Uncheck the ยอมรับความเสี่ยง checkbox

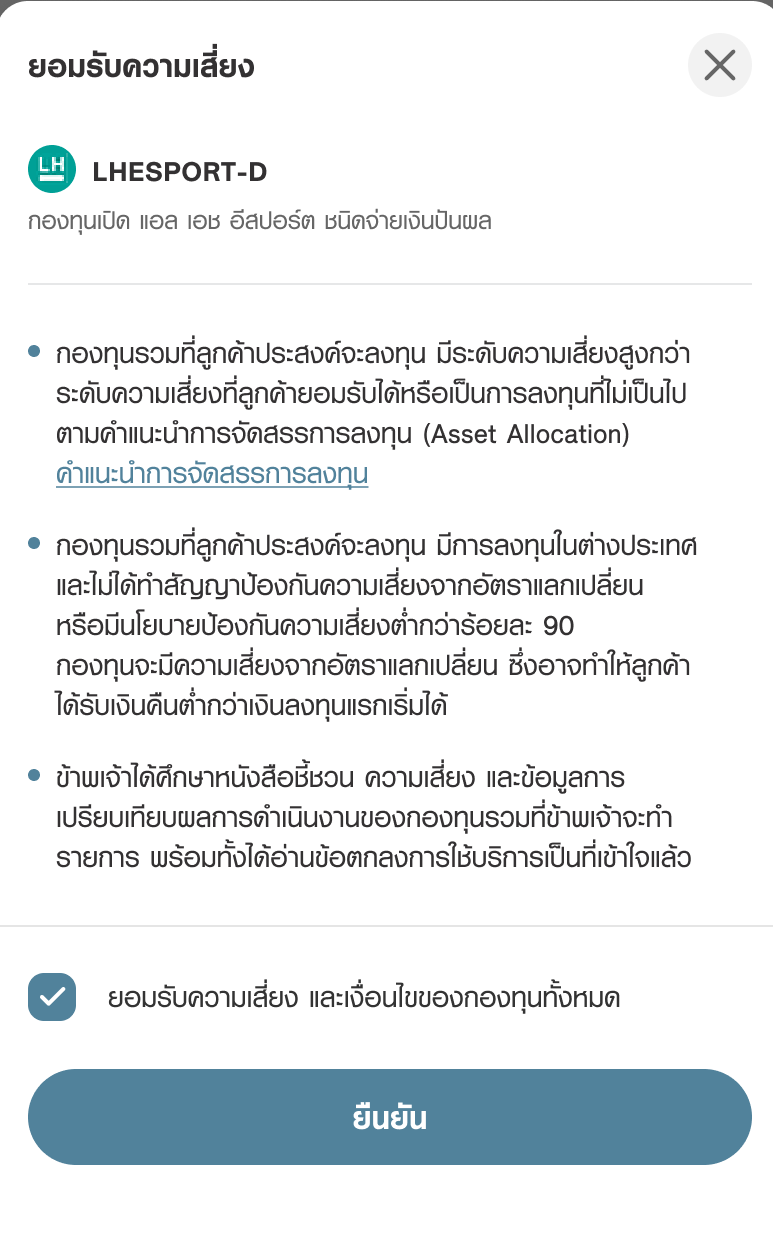coord(52,997)
